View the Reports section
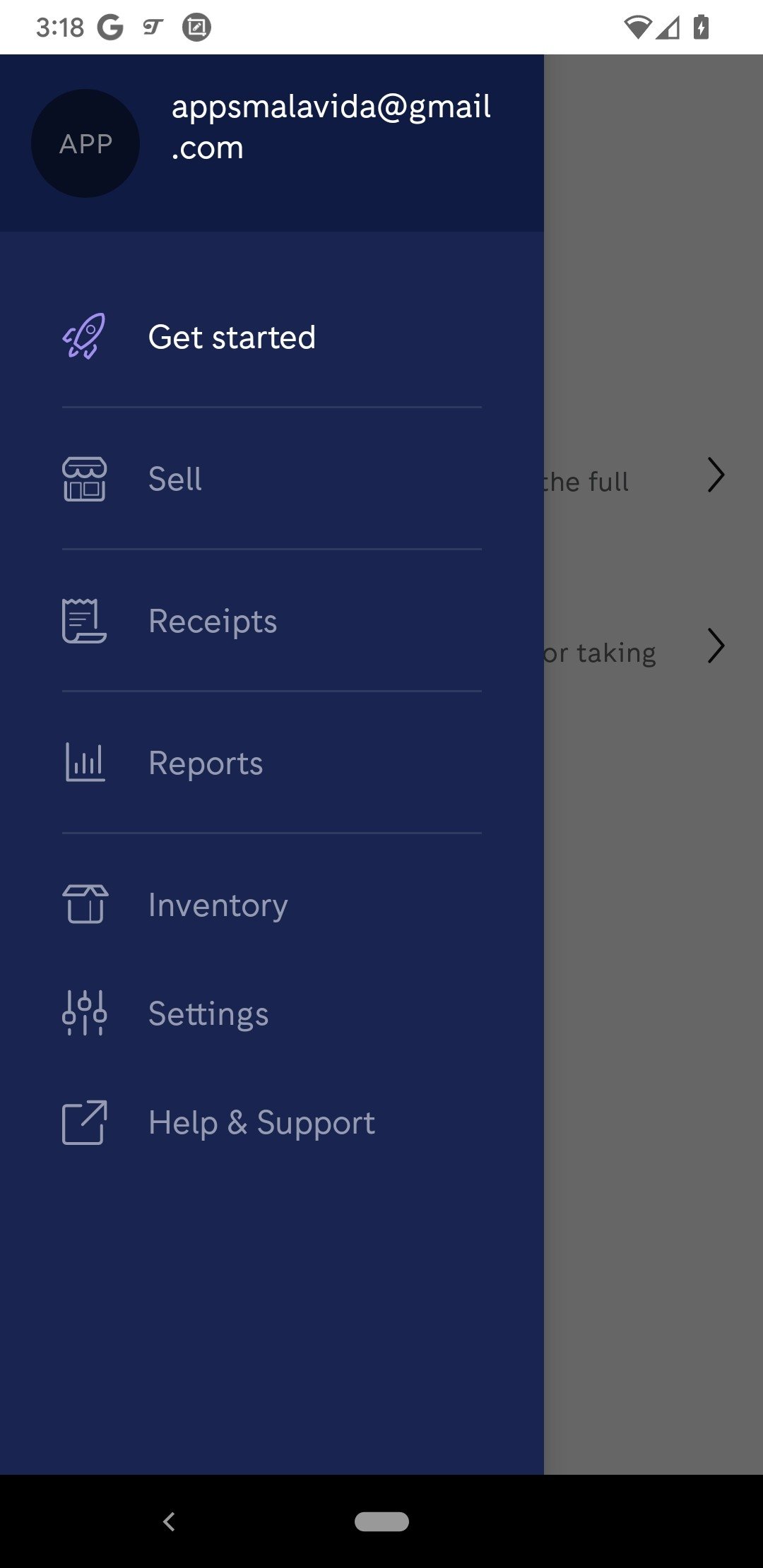 pyautogui.click(x=272, y=763)
